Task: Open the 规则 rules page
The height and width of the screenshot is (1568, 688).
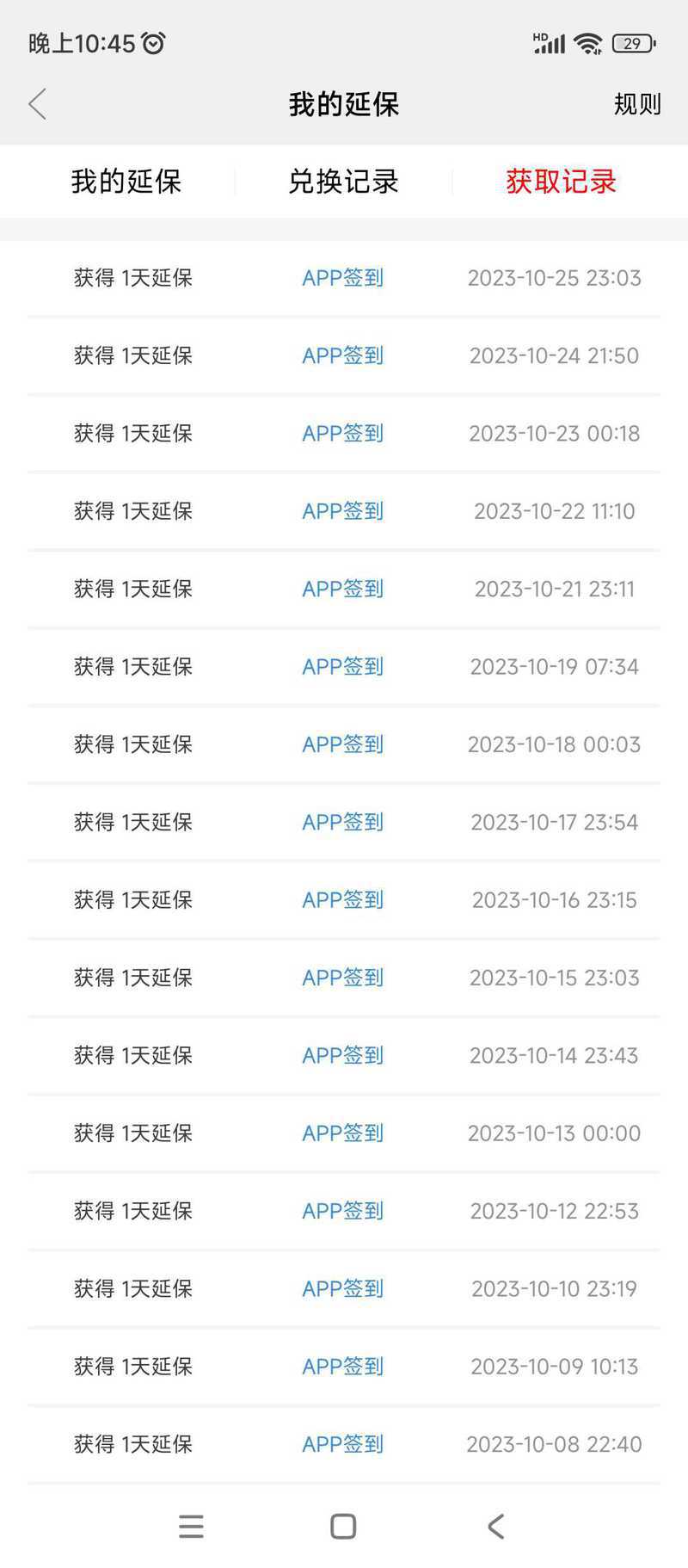Action: (637, 104)
